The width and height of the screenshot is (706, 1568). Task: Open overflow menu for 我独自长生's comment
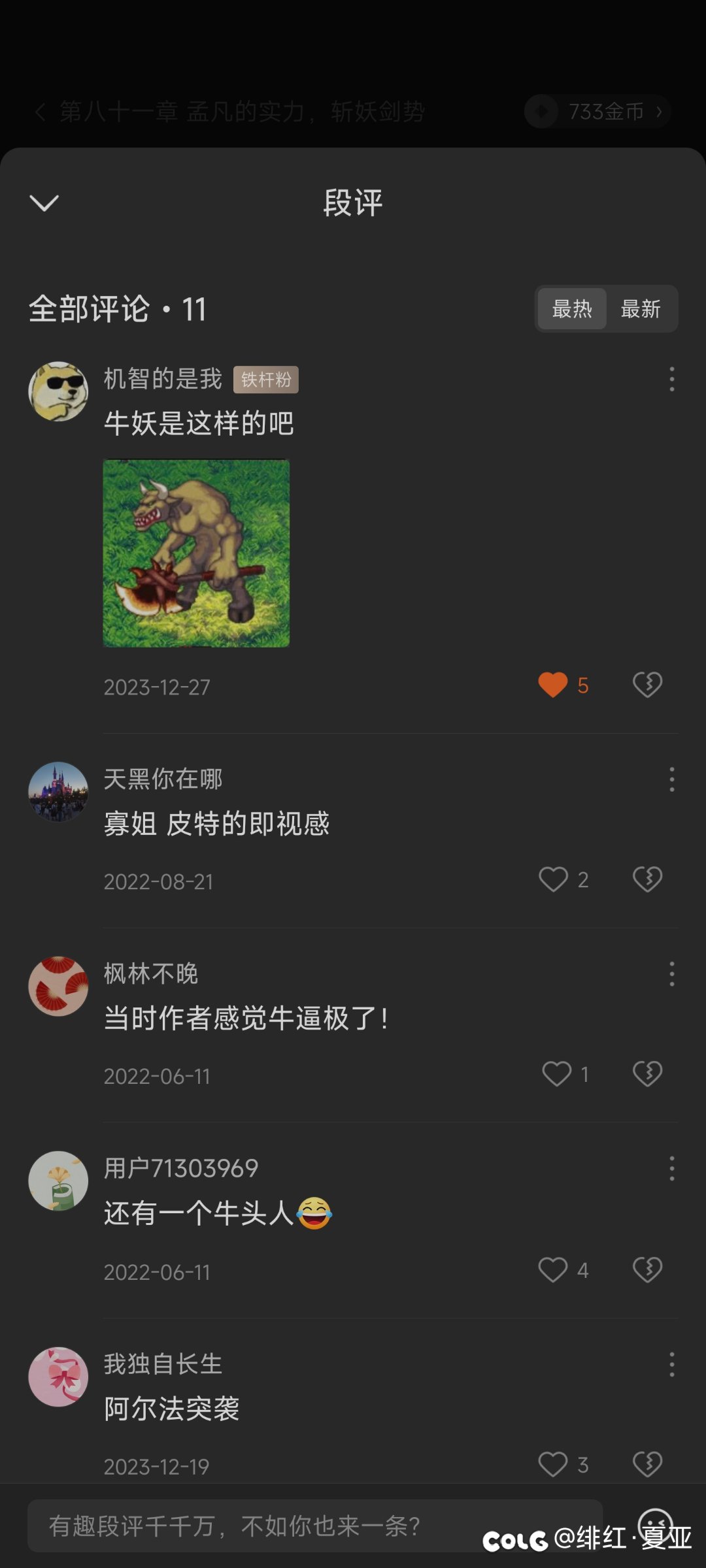[671, 1365]
